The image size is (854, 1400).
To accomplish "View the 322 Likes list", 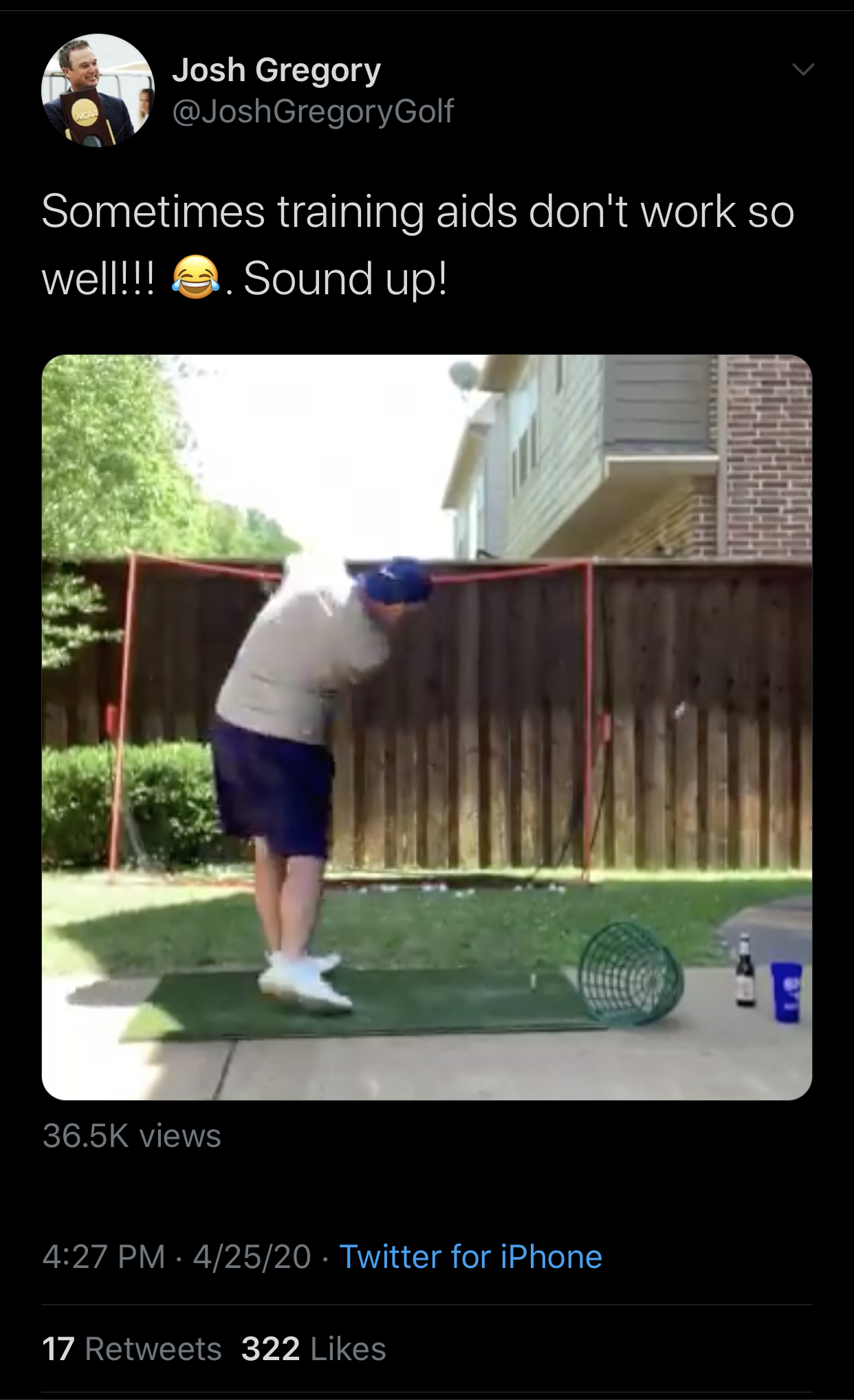I will [x=314, y=1348].
